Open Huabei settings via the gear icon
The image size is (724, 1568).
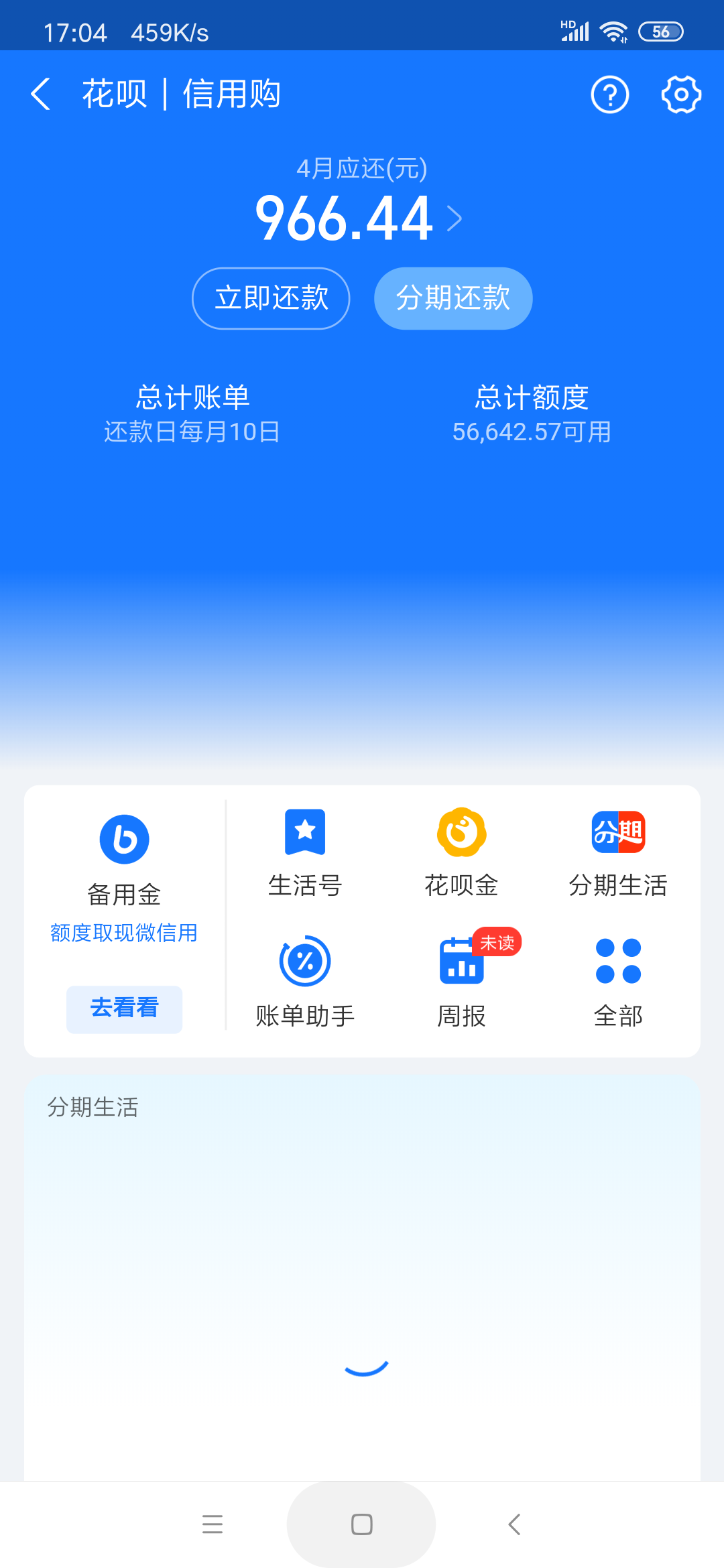point(681,94)
